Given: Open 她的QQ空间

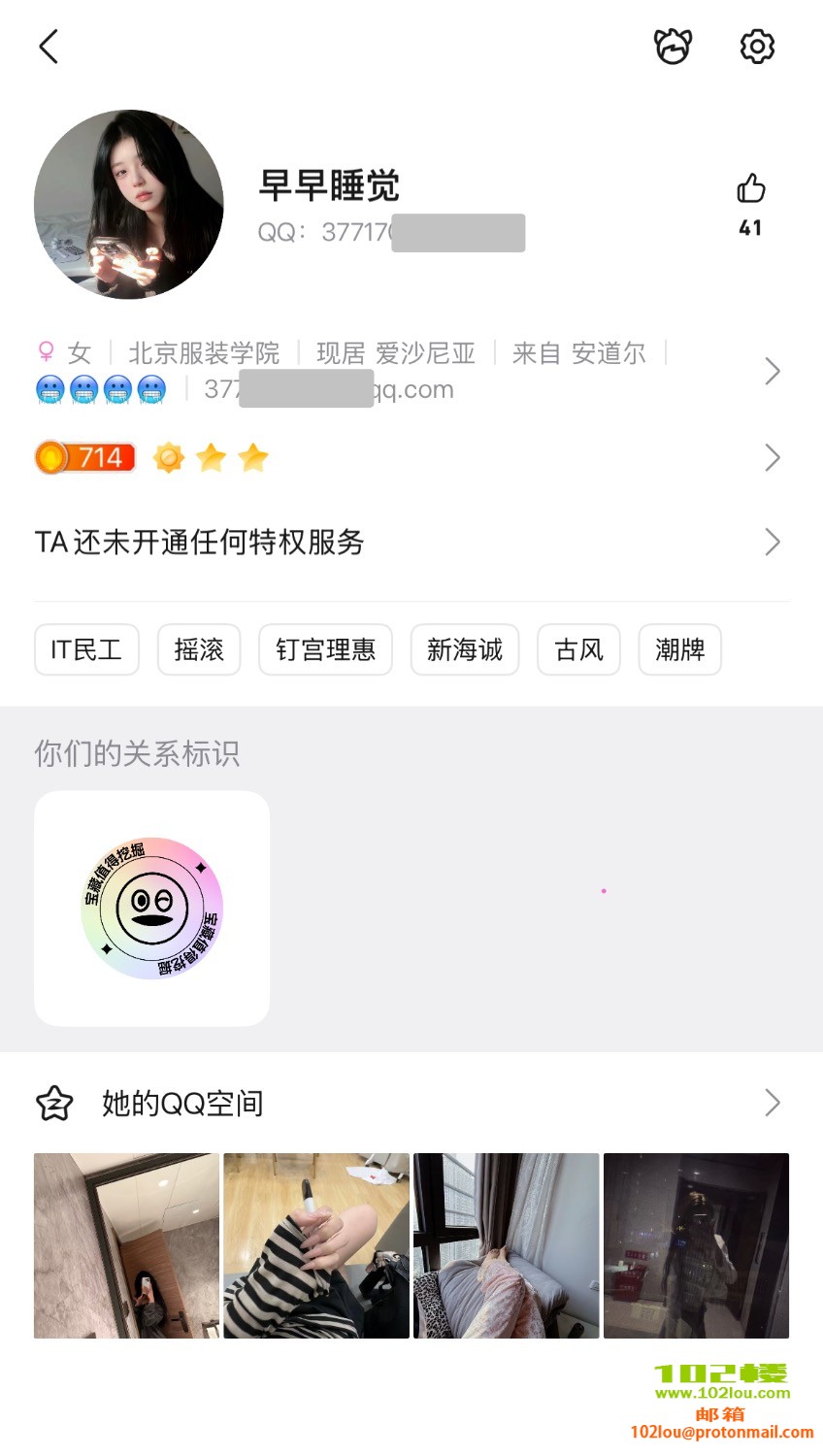Looking at the screenshot, I should 408,1103.
